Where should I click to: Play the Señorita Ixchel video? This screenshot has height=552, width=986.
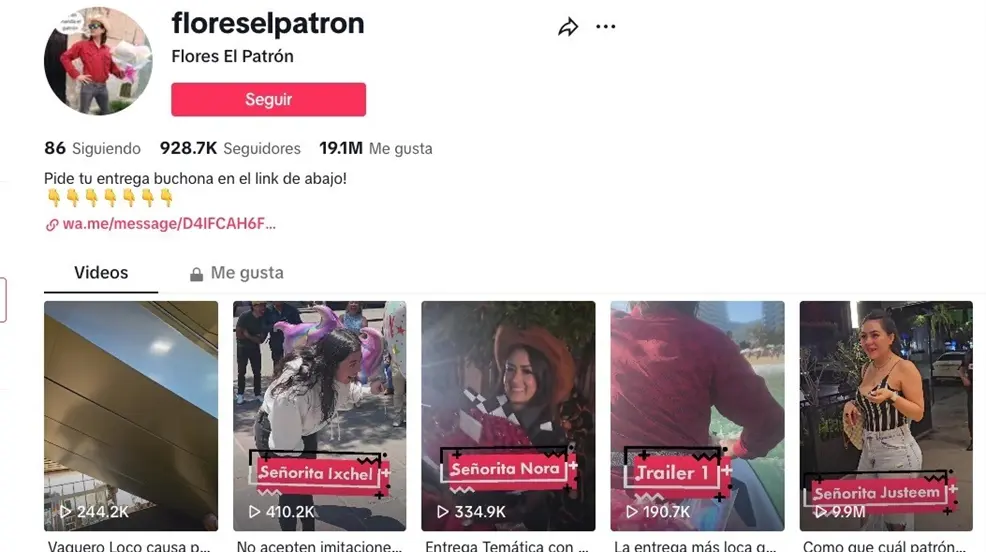319,415
